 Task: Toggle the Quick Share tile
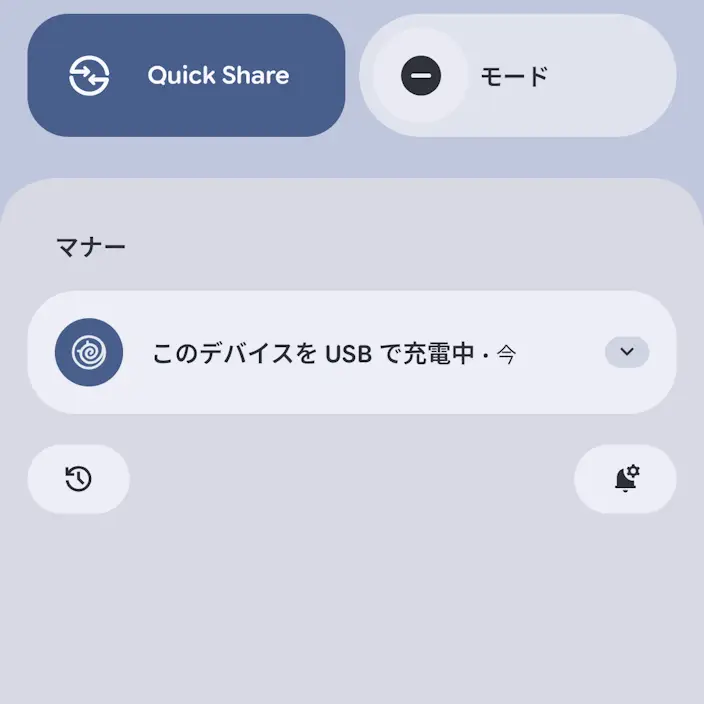pos(186,75)
